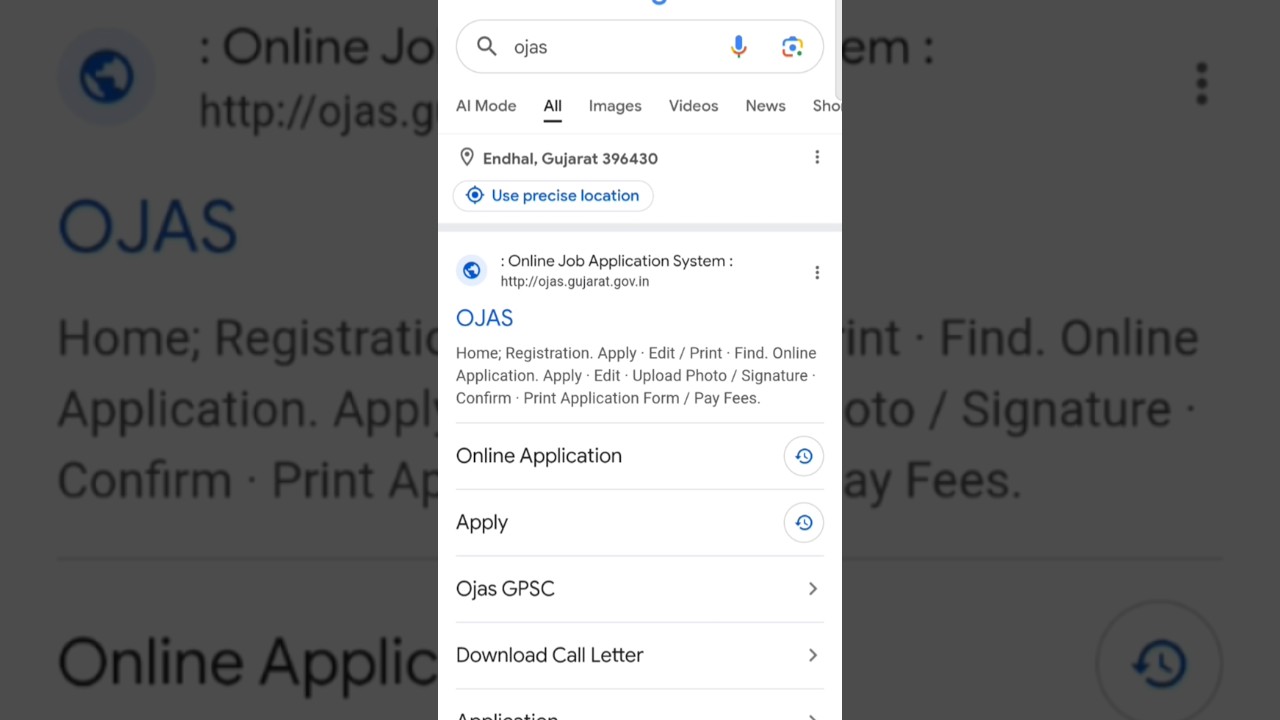Open the Online Application sitelink
This screenshot has width=1280, height=720.
click(x=539, y=456)
